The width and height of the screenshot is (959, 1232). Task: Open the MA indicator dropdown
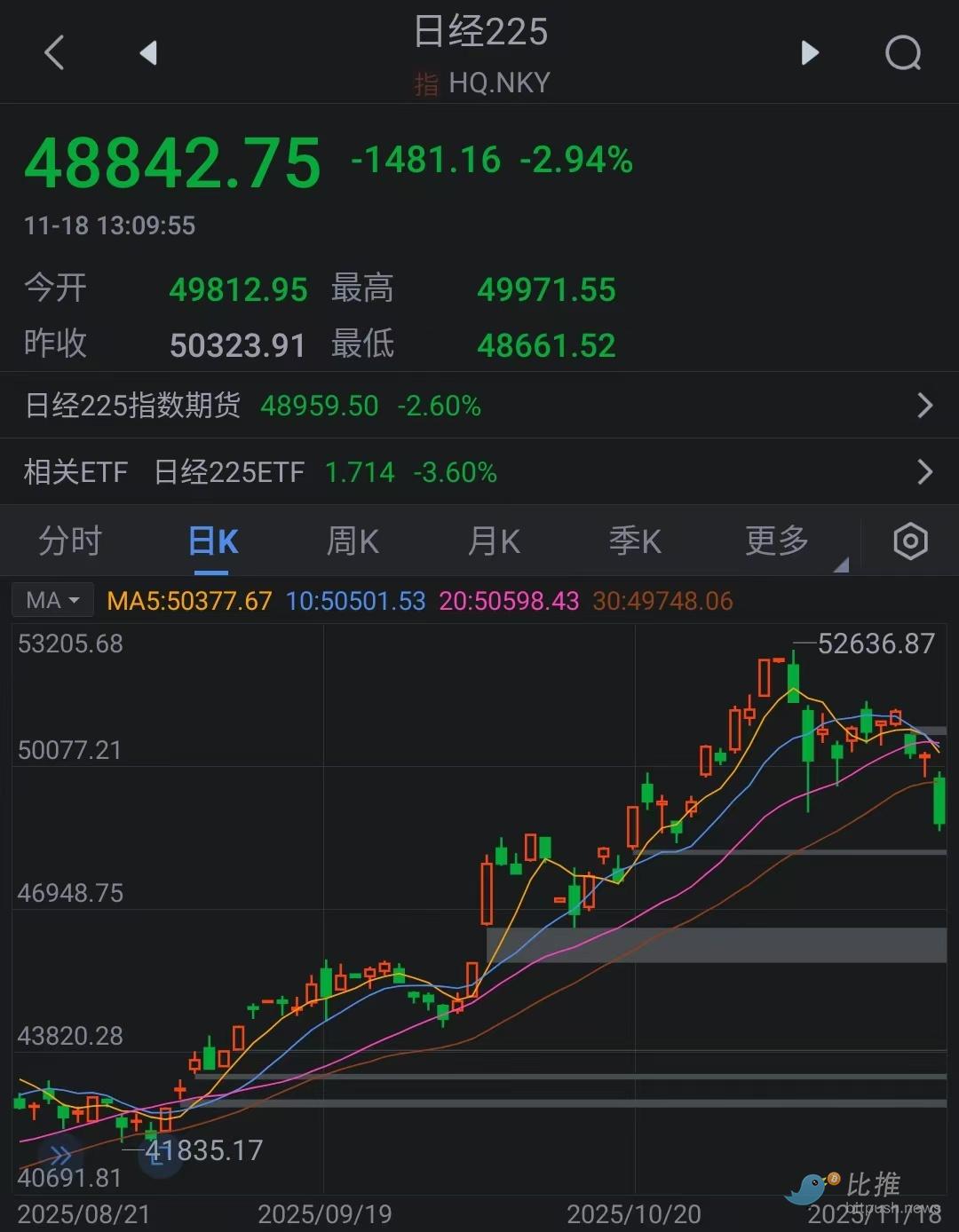pyautogui.click(x=52, y=601)
